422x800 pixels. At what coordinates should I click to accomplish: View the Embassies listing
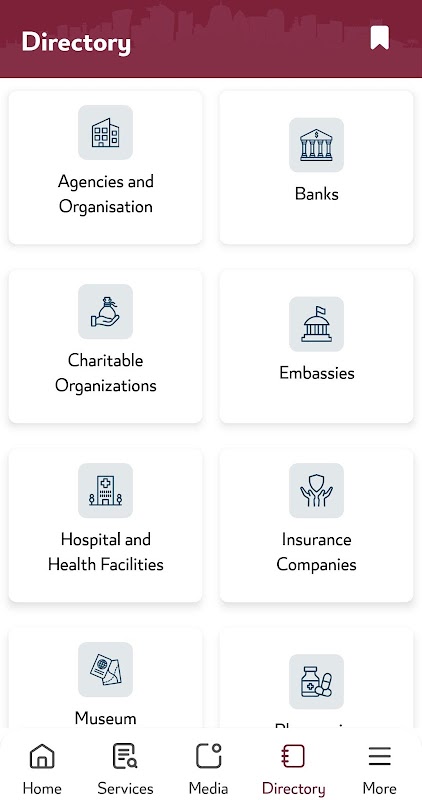pyautogui.click(x=316, y=346)
